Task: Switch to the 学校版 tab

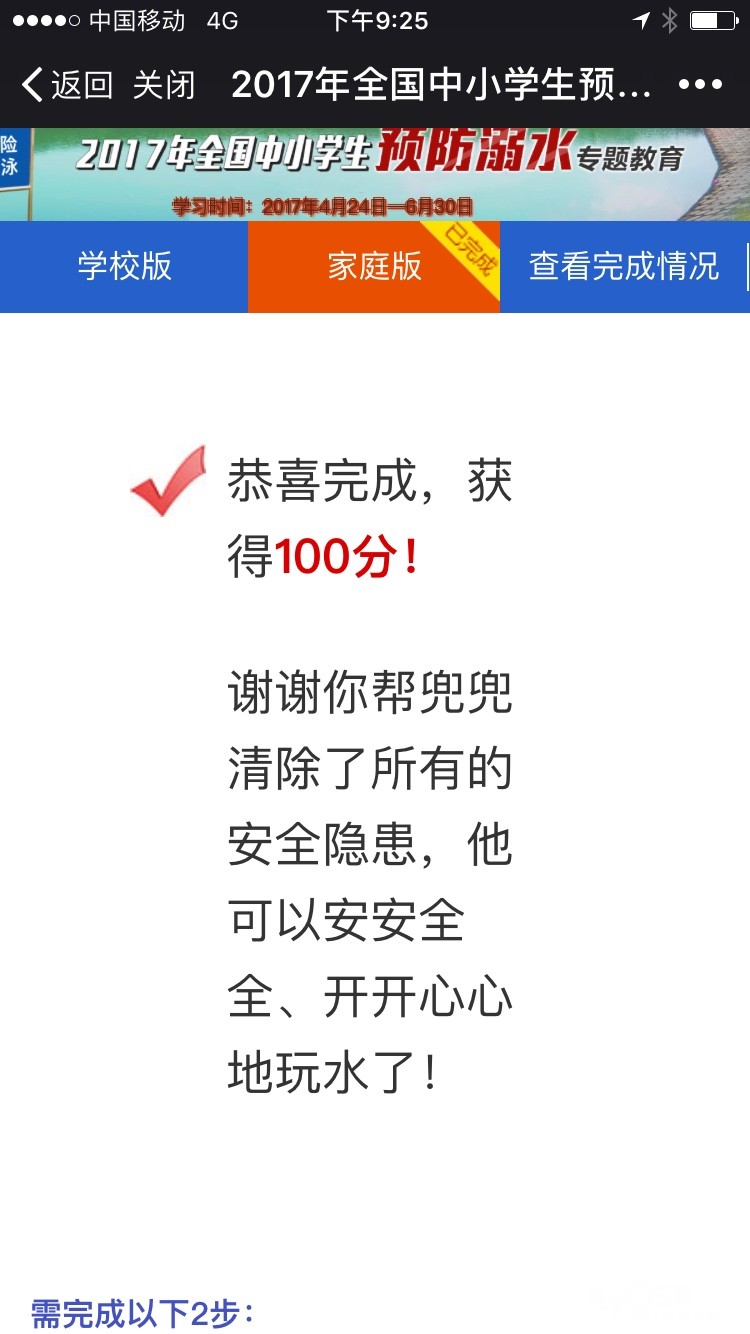Action: coord(124,267)
